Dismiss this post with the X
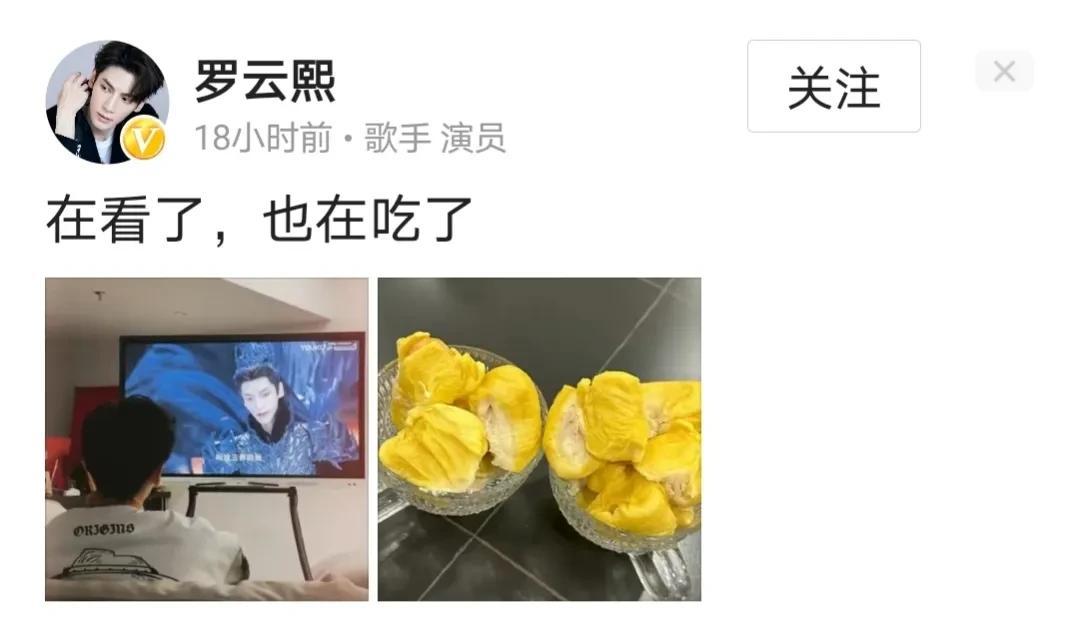This screenshot has height=632, width=1079. point(1004,72)
